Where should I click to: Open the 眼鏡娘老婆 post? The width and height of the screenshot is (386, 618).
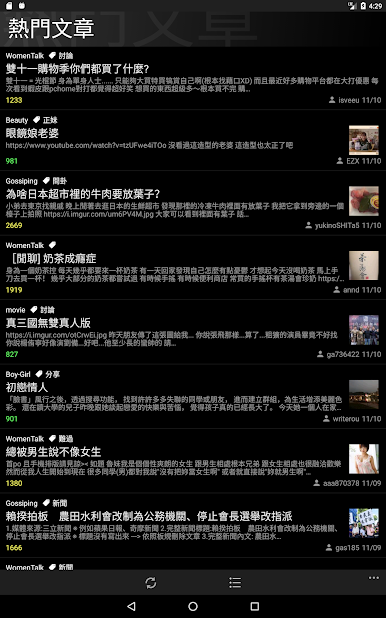[193, 140]
